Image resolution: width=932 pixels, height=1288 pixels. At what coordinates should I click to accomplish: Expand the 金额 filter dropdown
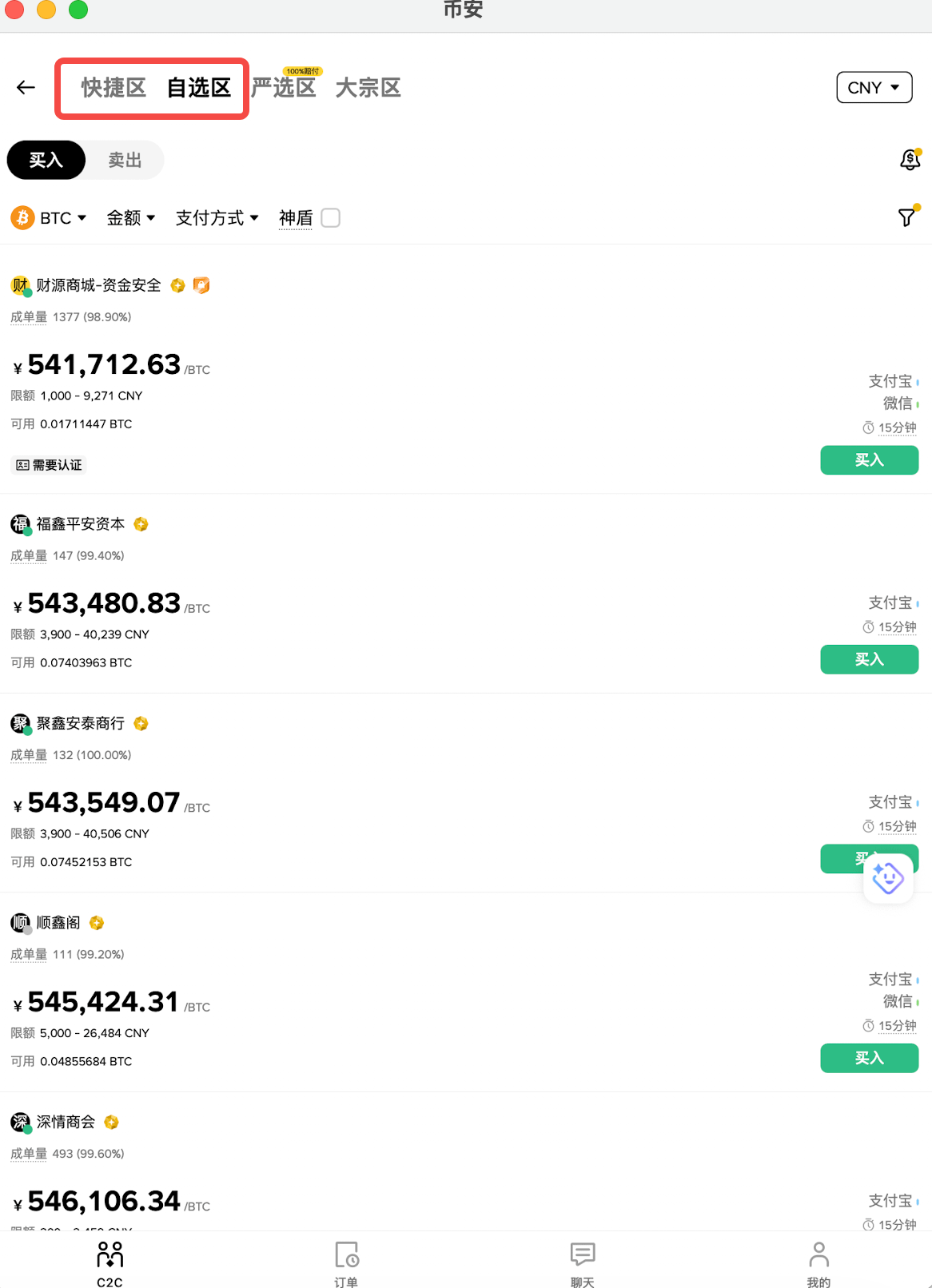[130, 217]
